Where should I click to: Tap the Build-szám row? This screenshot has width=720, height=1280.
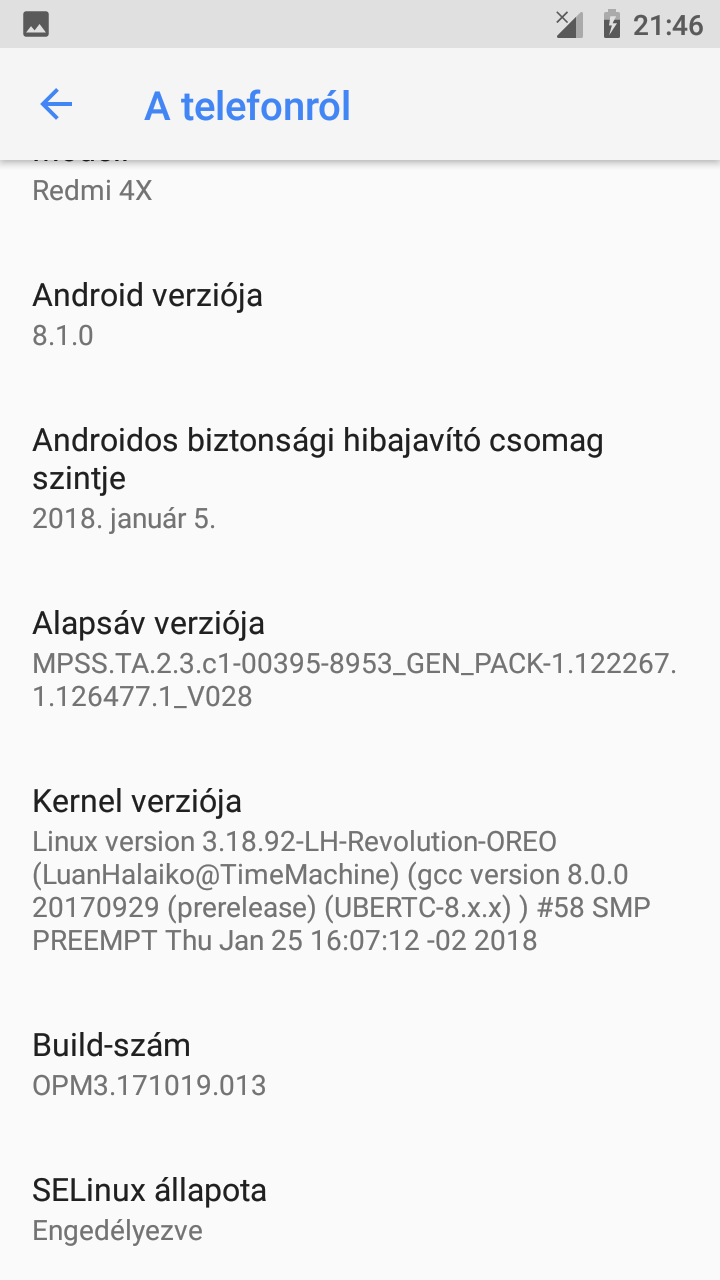360,1064
